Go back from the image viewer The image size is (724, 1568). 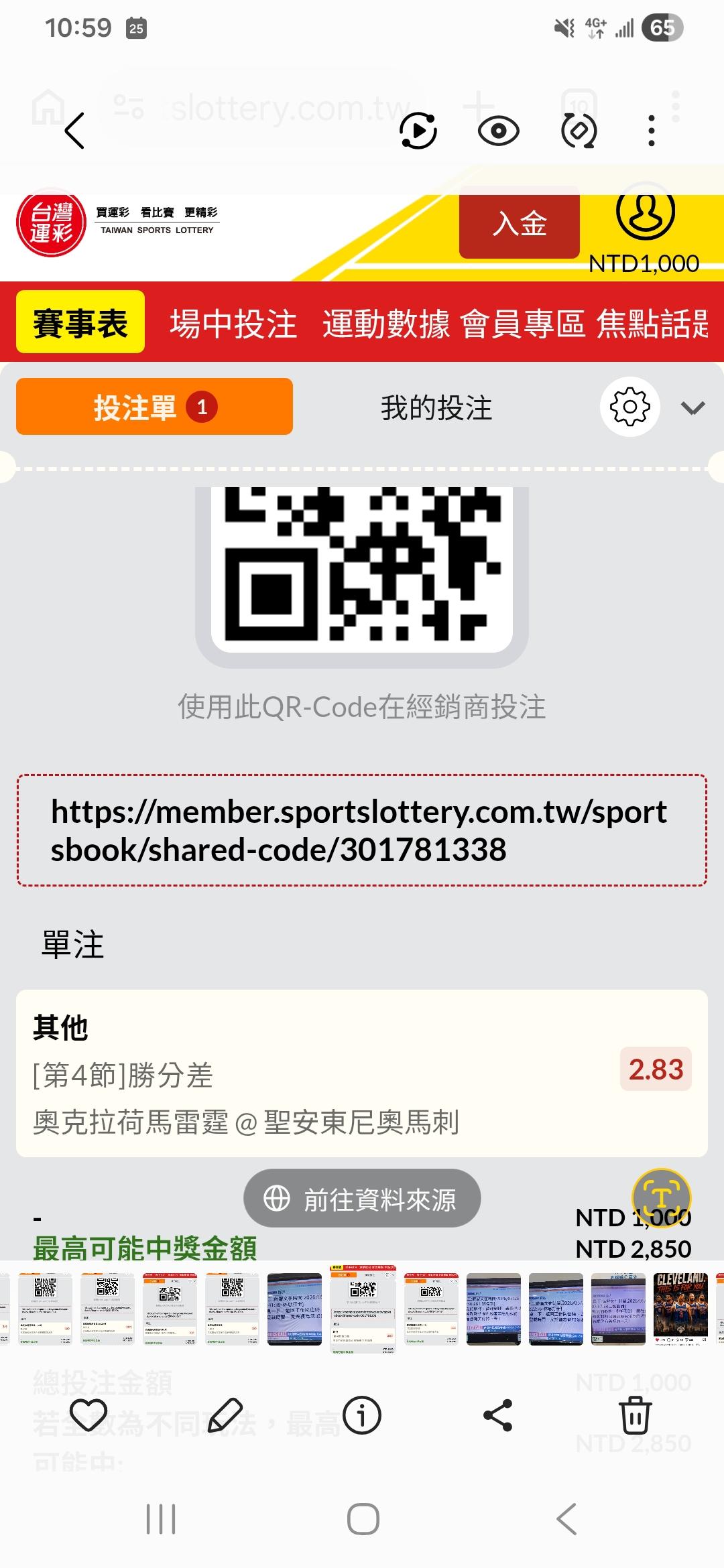[74, 131]
